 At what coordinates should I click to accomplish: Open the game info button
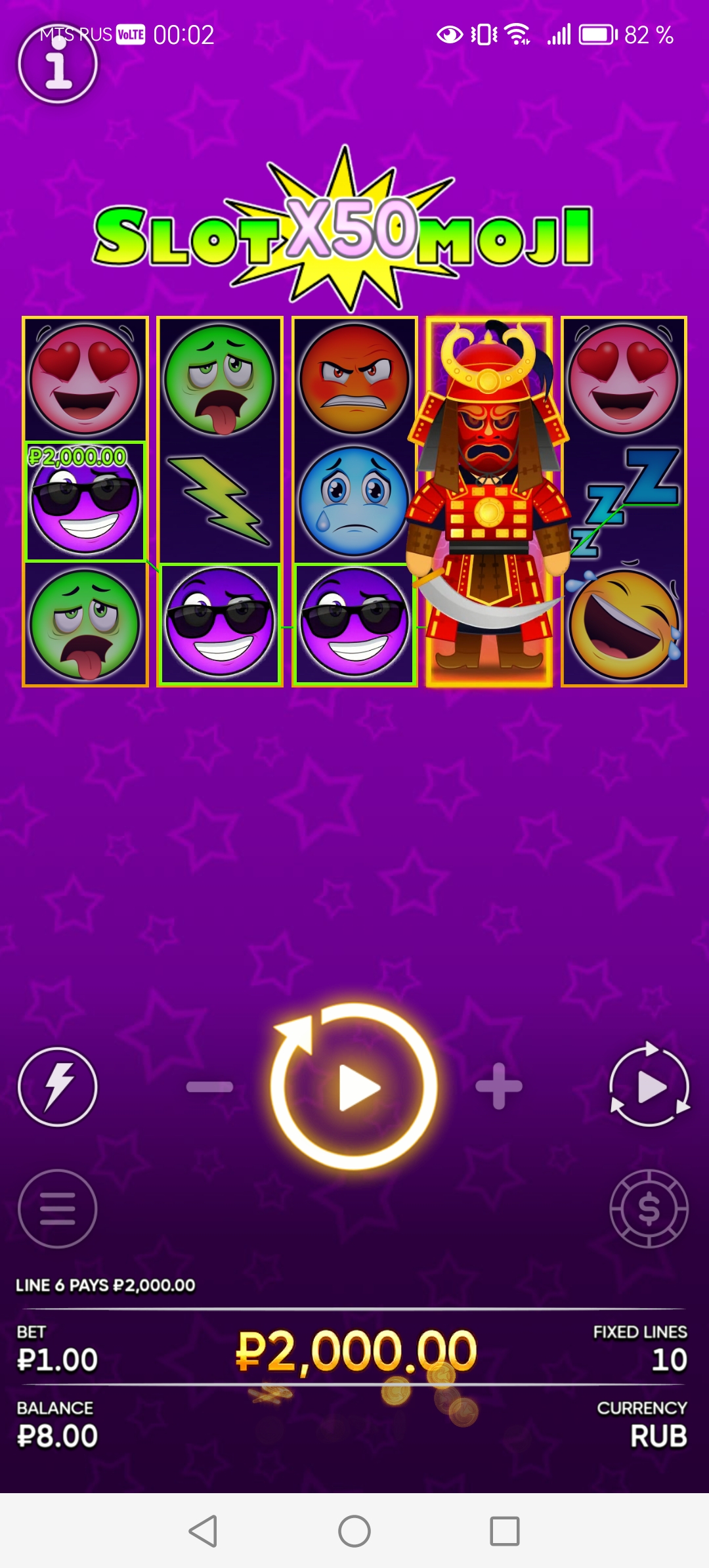pos(58,65)
